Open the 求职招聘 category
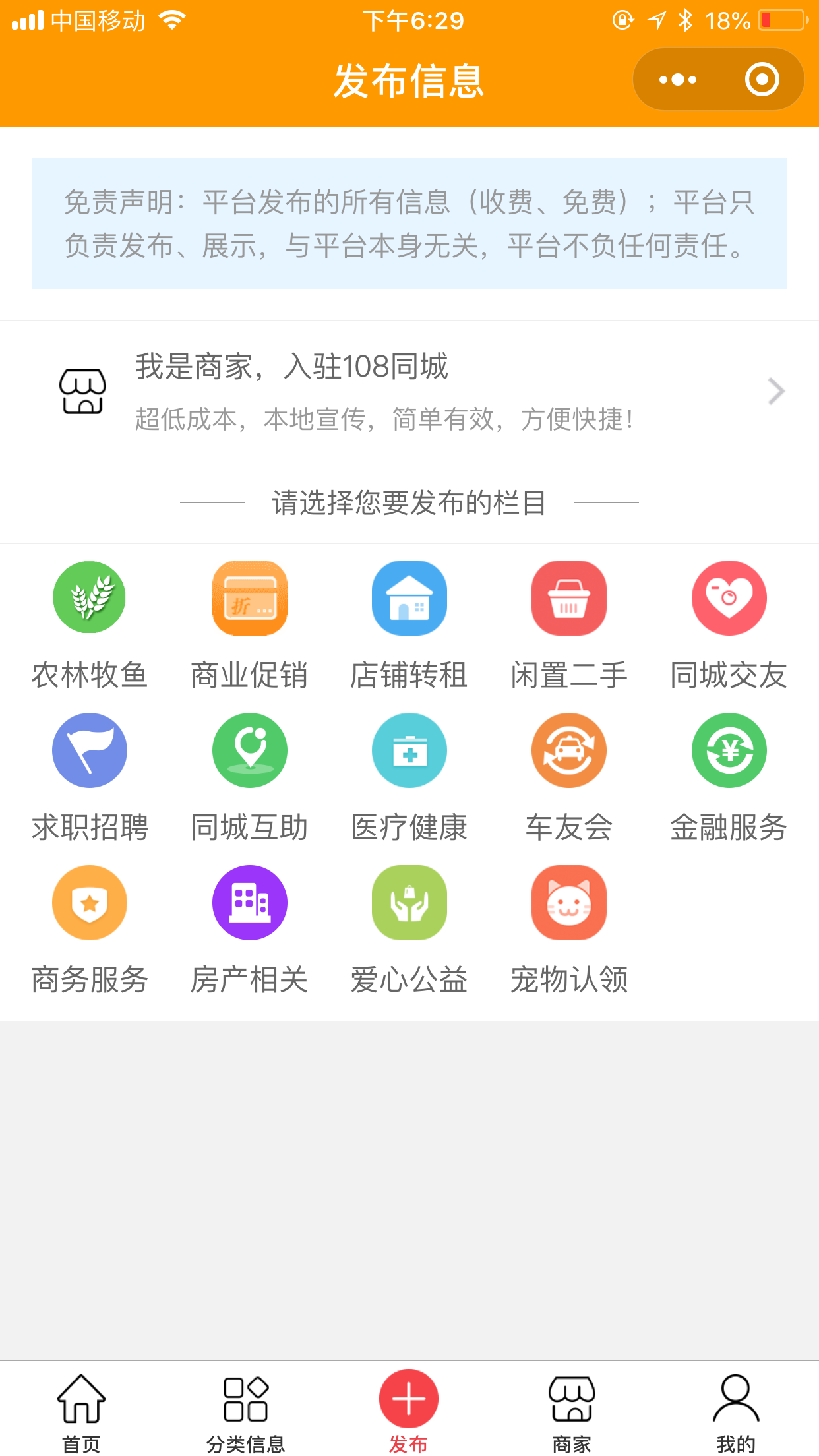This screenshot has width=819, height=1456. [90, 777]
